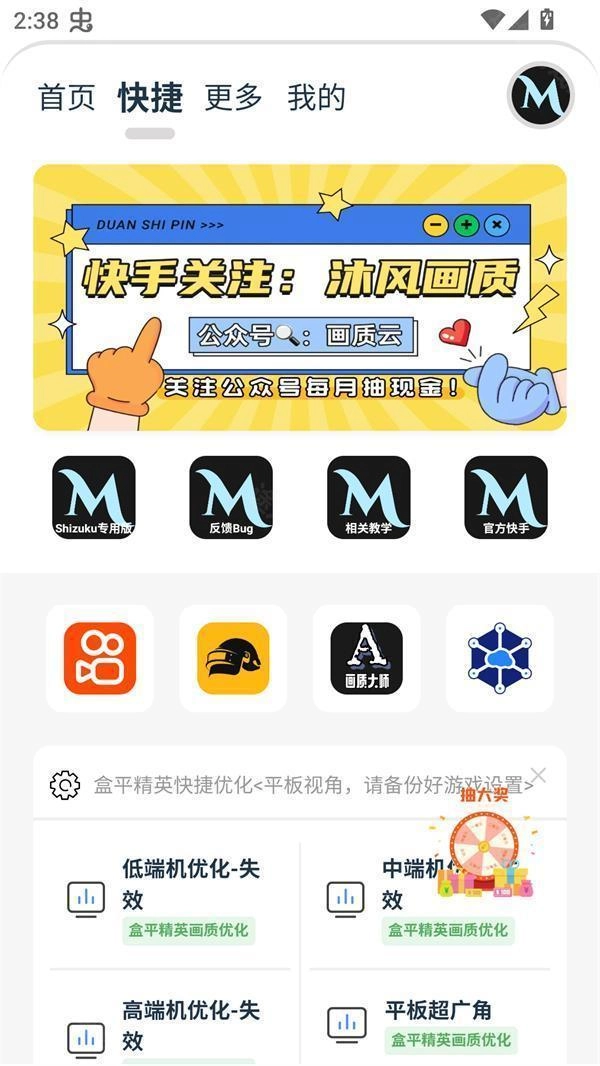Open the 反馈Bug shortcut
The height and width of the screenshot is (1066, 600).
[x=231, y=498]
